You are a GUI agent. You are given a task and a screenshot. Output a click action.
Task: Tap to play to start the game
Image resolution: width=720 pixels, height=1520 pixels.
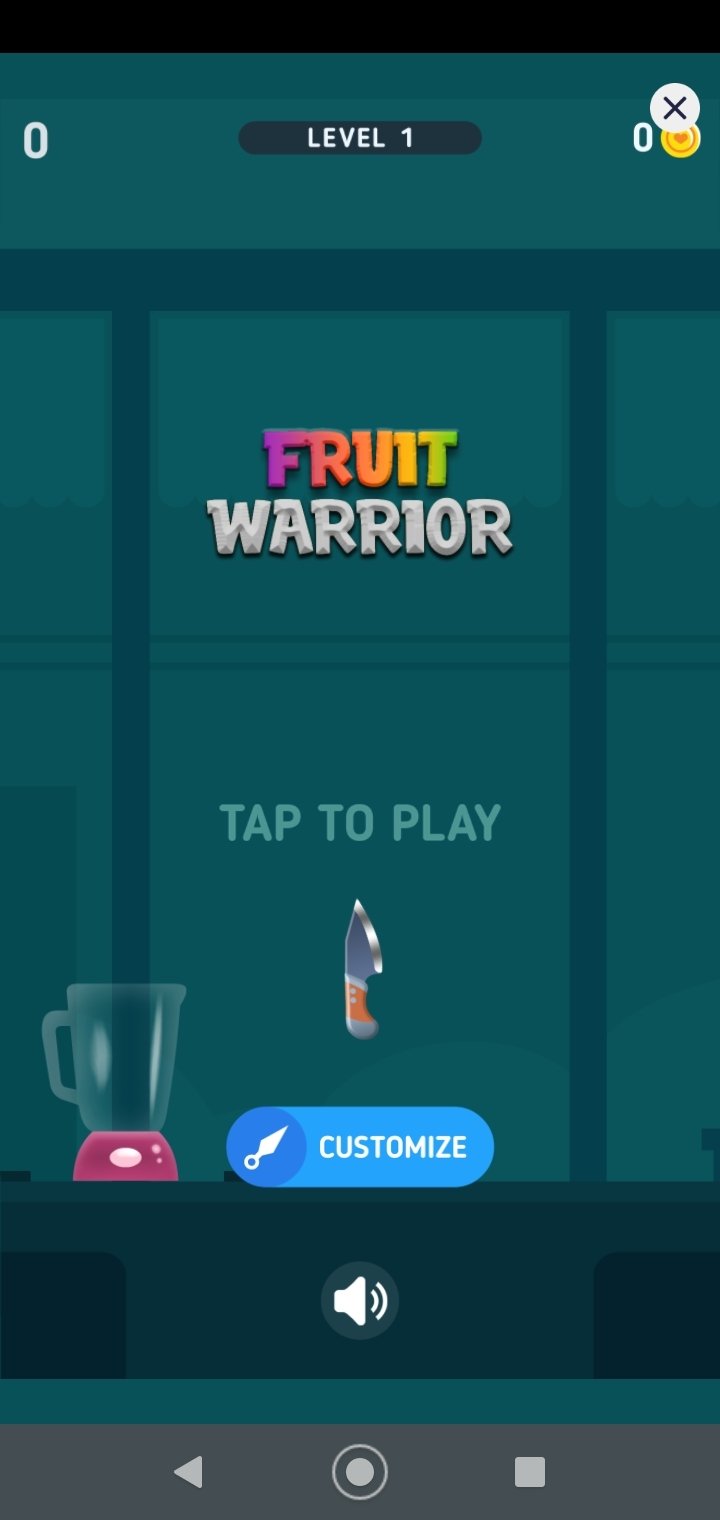click(360, 822)
